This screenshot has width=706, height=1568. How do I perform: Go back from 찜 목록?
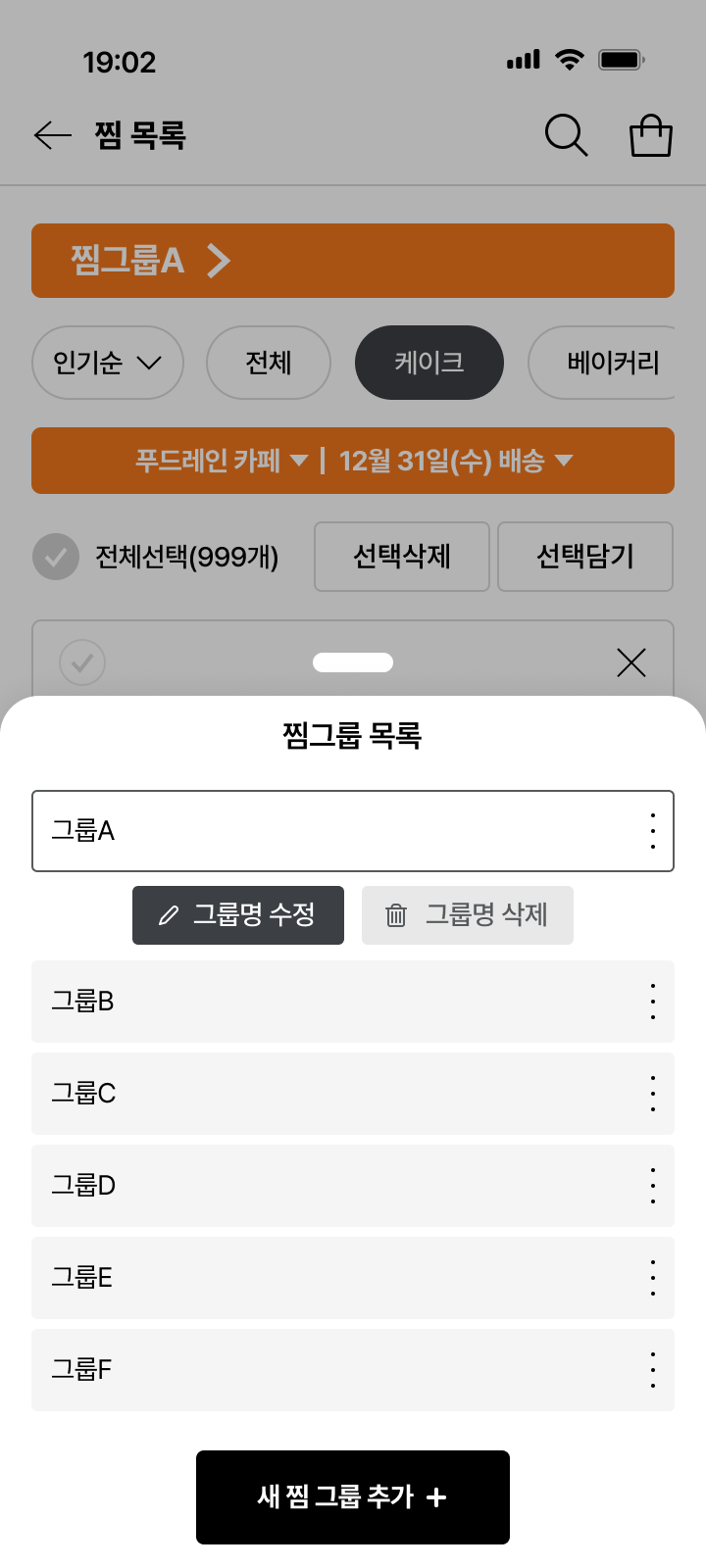(x=53, y=135)
